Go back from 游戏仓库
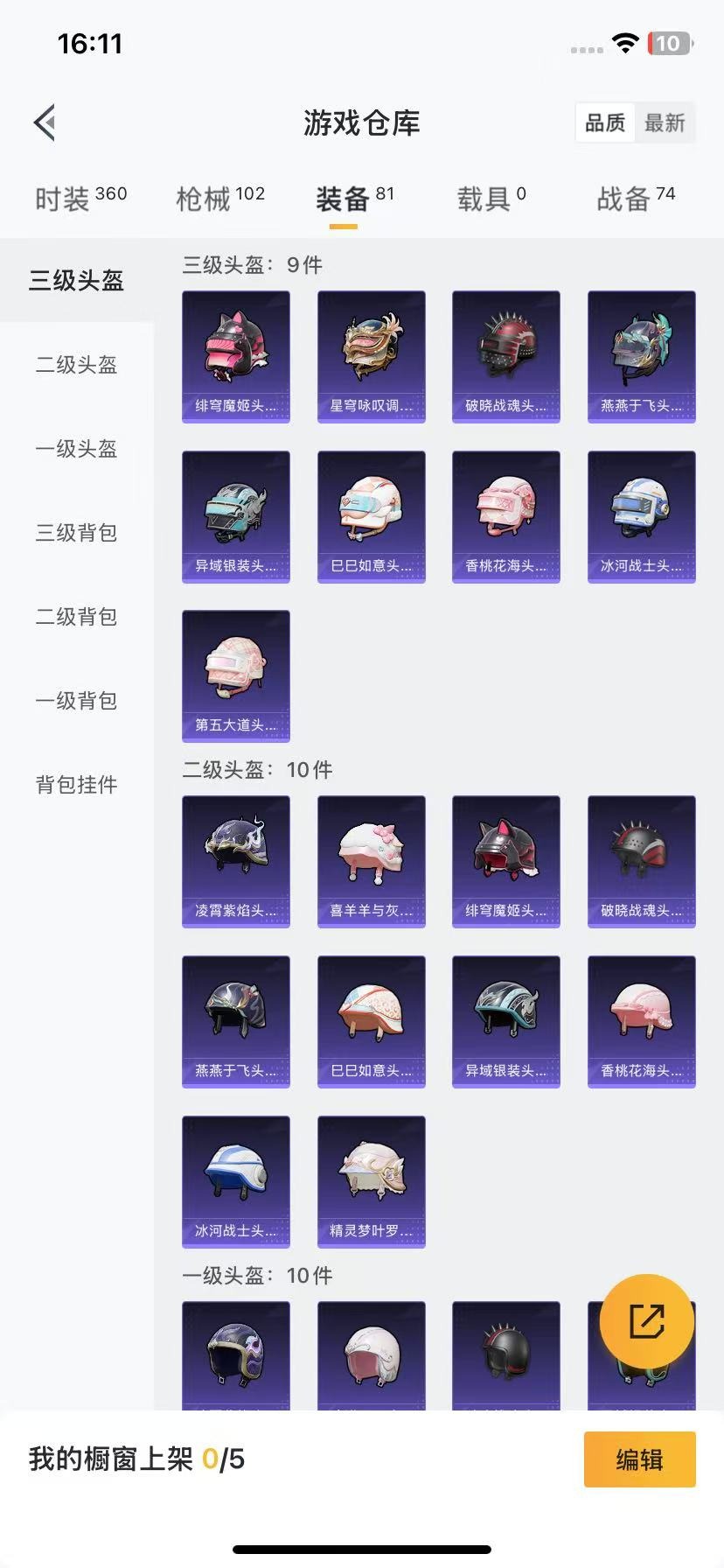The height and width of the screenshot is (1568, 724). point(45,122)
